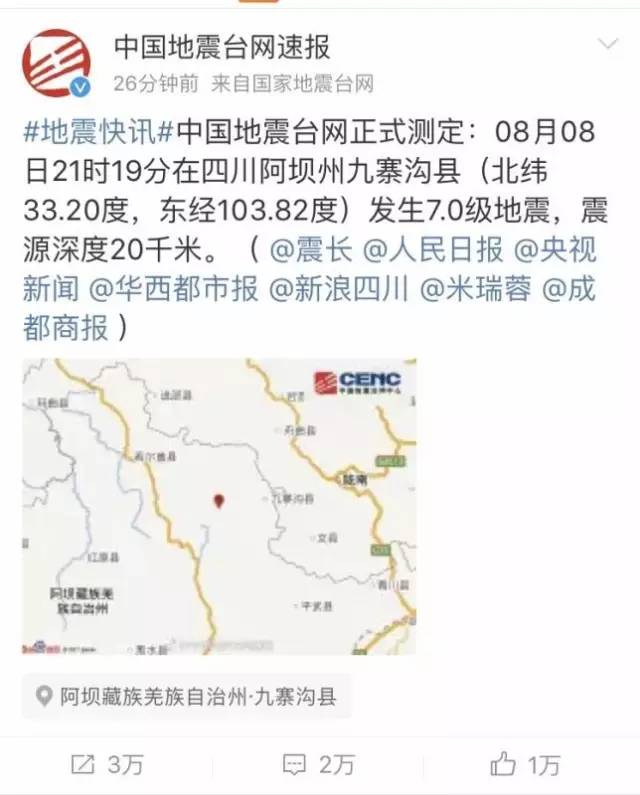
Task: View the earthquake map image full size
Action: tap(219, 507)
